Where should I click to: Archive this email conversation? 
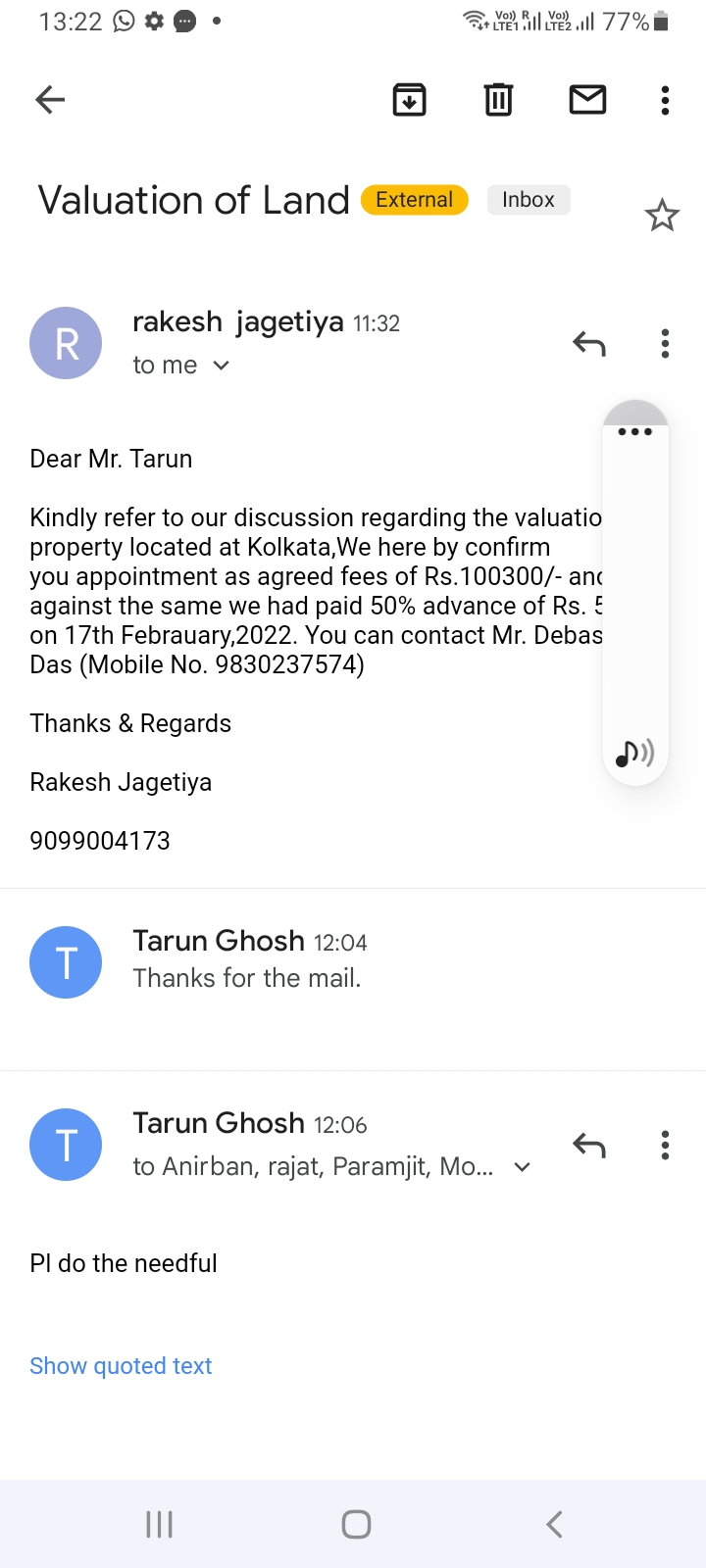coord(409,99)
